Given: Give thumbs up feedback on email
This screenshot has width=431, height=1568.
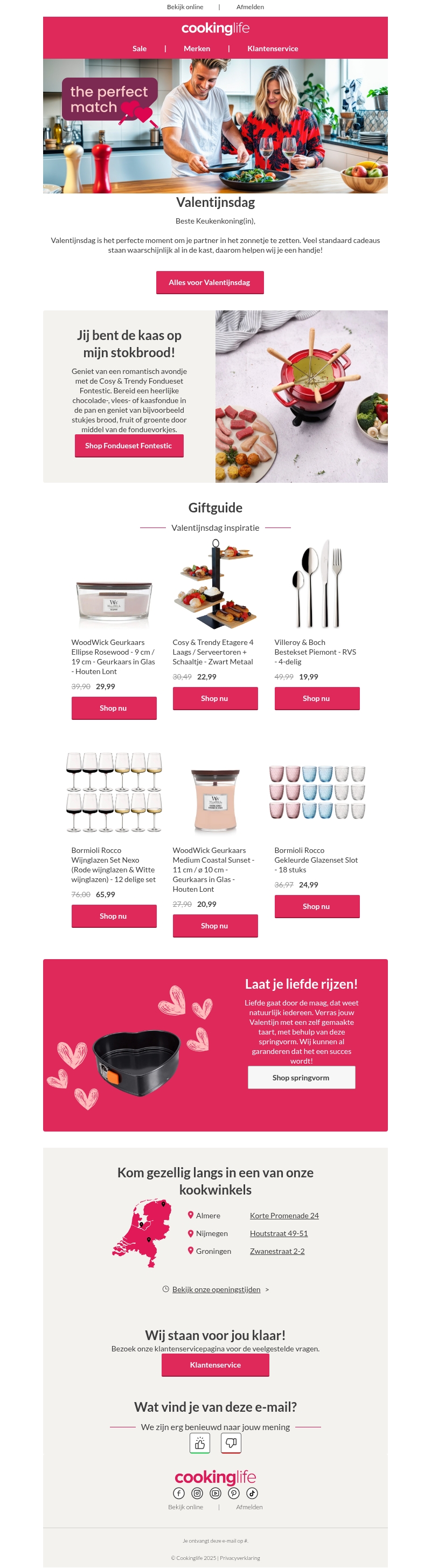Looking at the screenshot, I should [200, 1443].
